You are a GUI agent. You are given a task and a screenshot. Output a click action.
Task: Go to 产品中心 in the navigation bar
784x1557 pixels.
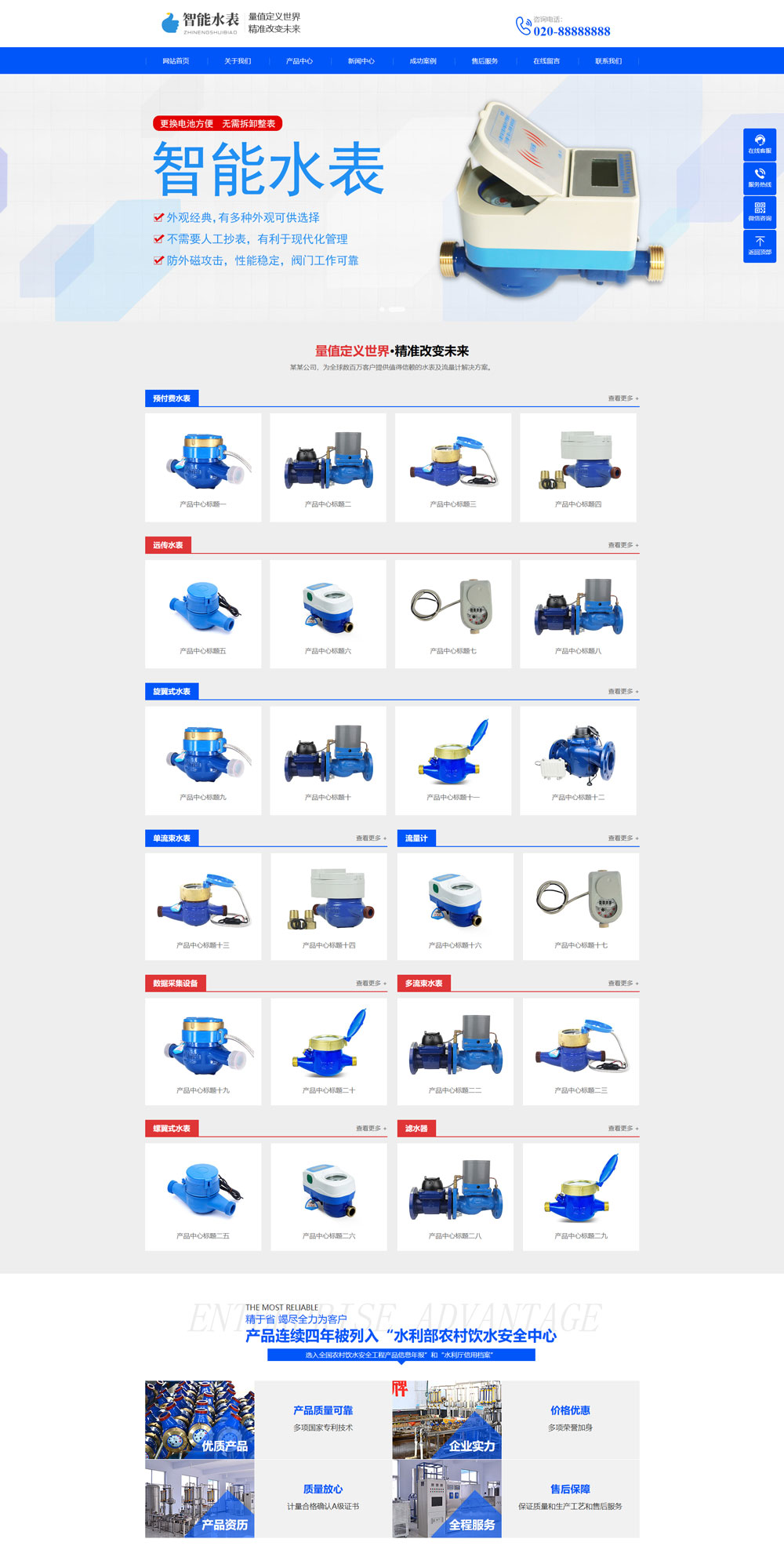(x=299, y=61)
